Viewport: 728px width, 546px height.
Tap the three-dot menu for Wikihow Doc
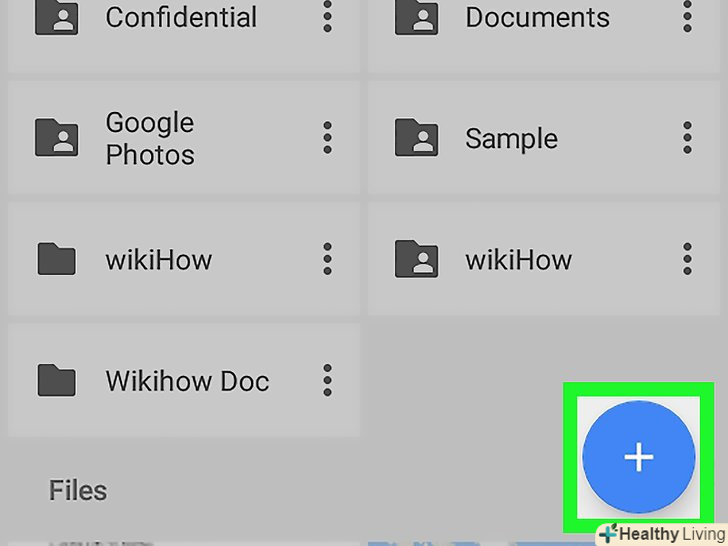[327, 380]
